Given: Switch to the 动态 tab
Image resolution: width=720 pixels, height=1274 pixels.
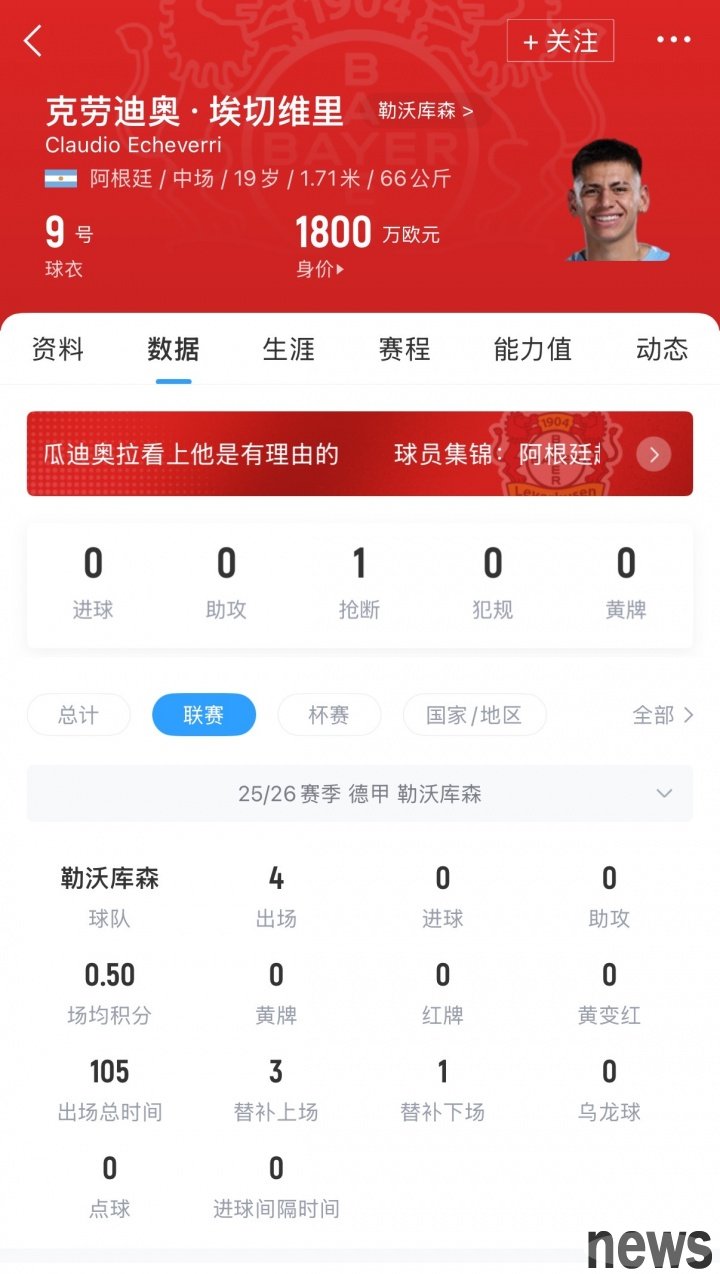Looking at the screenshot, I should [661, 349].
